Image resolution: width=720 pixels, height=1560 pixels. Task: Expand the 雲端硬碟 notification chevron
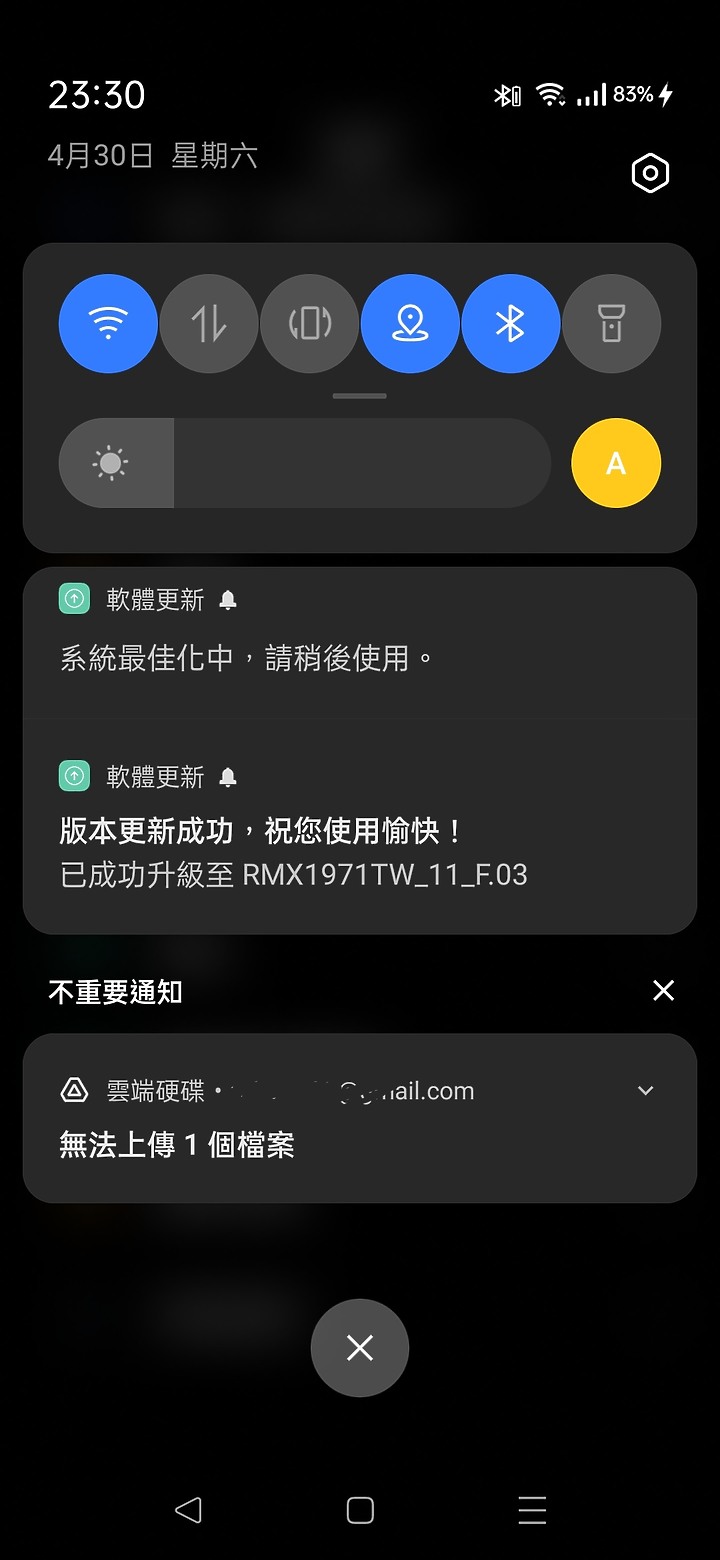[646, 1091]
